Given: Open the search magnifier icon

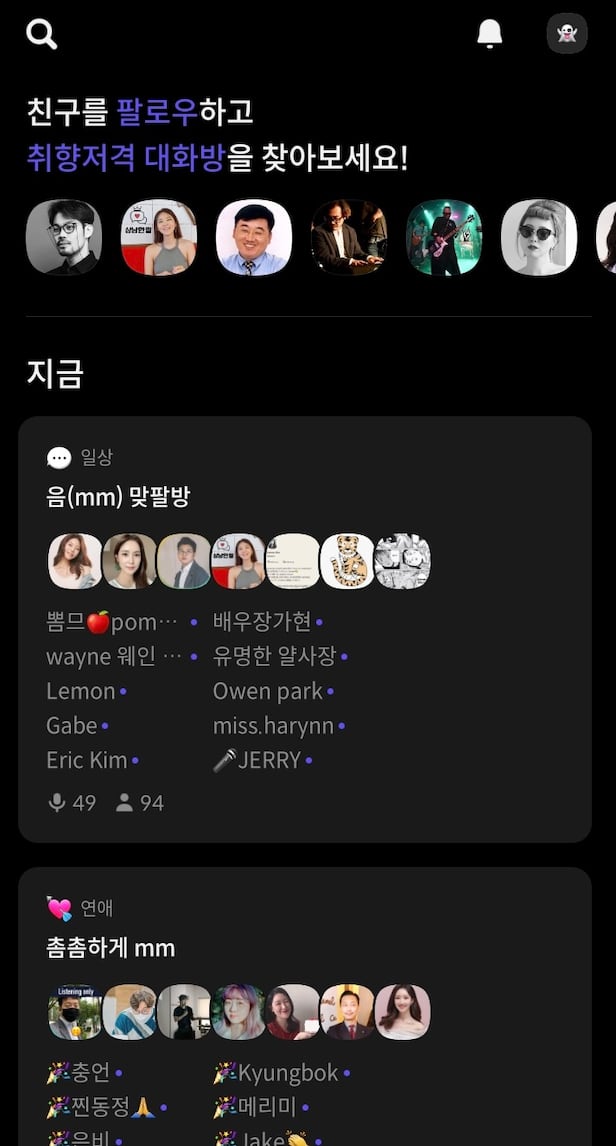Looking at the screenshot, I should point(41,34).
